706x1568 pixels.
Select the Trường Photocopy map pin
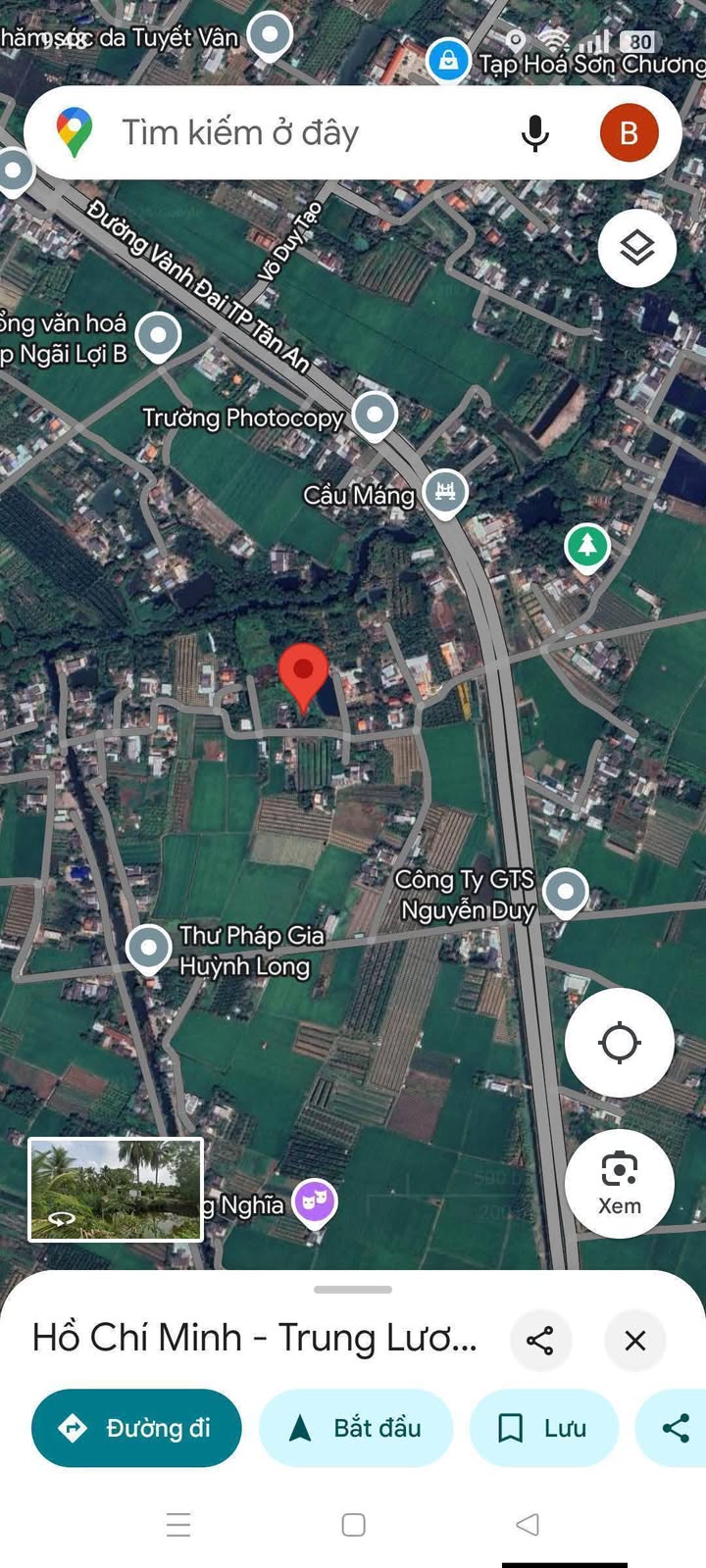tap(375, 415)
